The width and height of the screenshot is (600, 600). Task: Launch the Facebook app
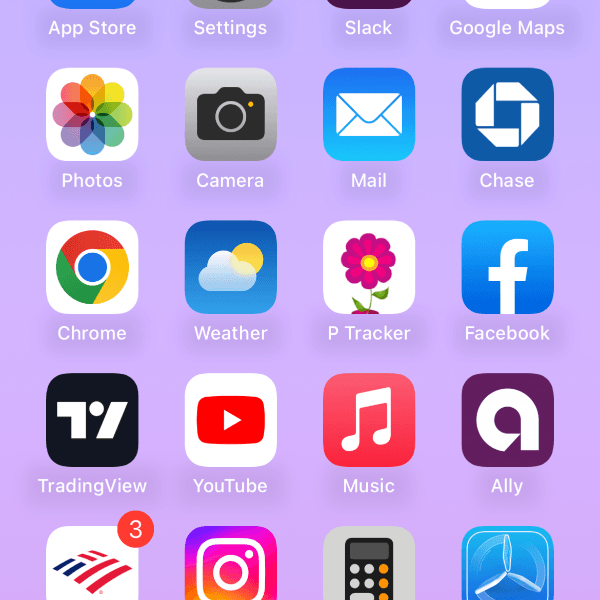(x=507, y=267)
